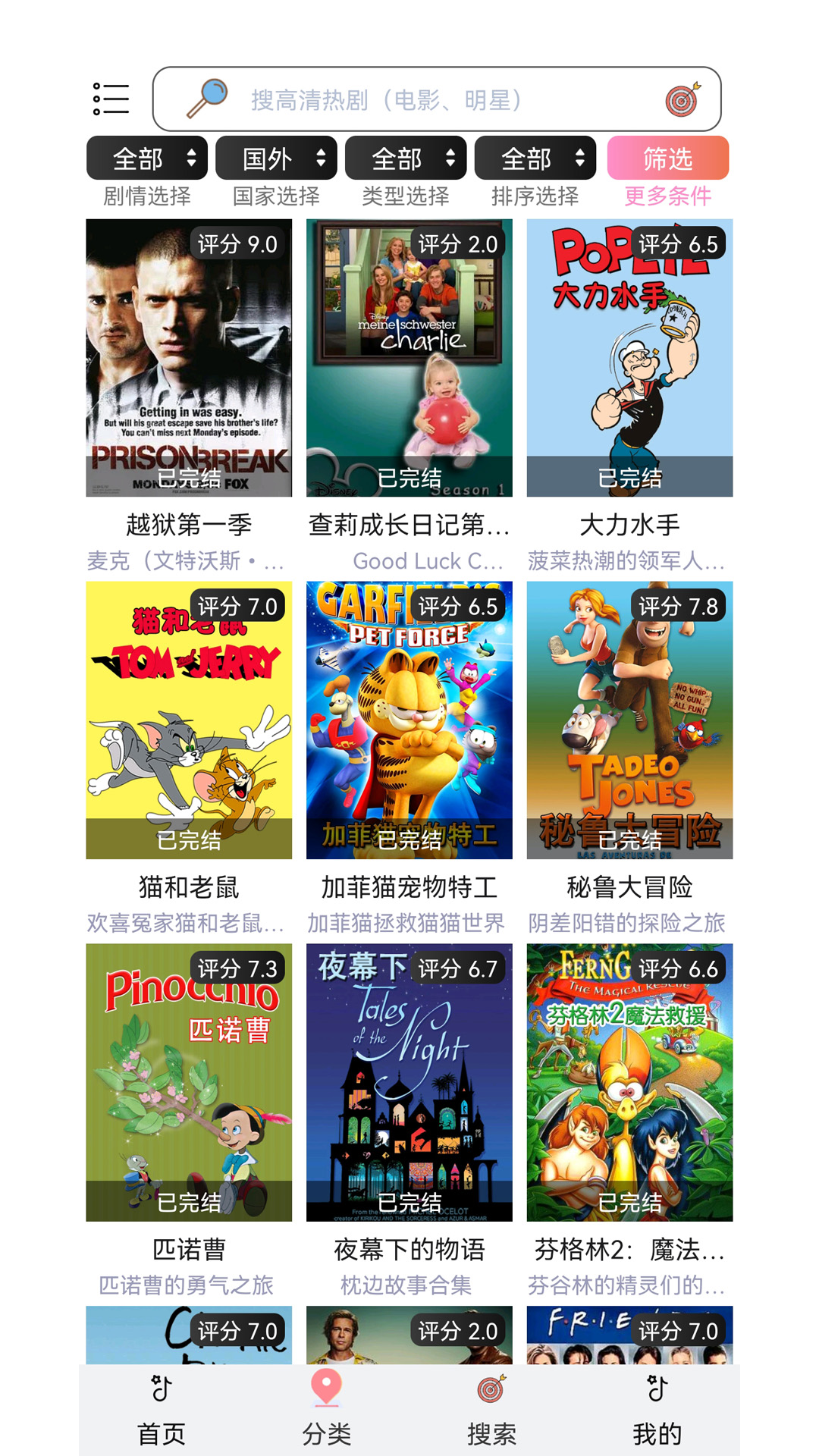The image size is (819, 1456).
Task: Open the 我的 tab
Action: tap(657, 1410)
